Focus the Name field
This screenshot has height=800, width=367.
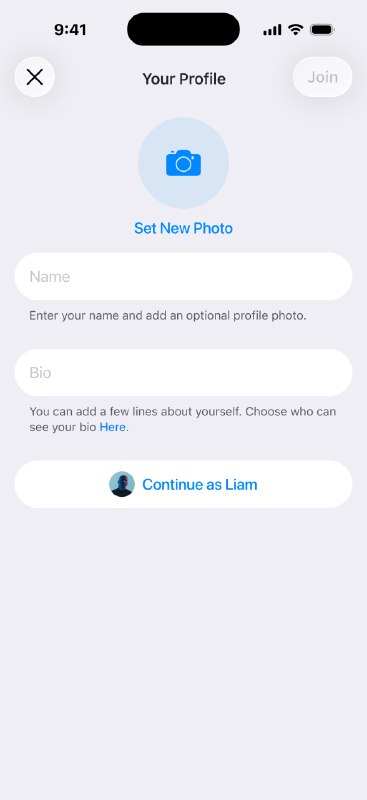click(x=183, y=277)
